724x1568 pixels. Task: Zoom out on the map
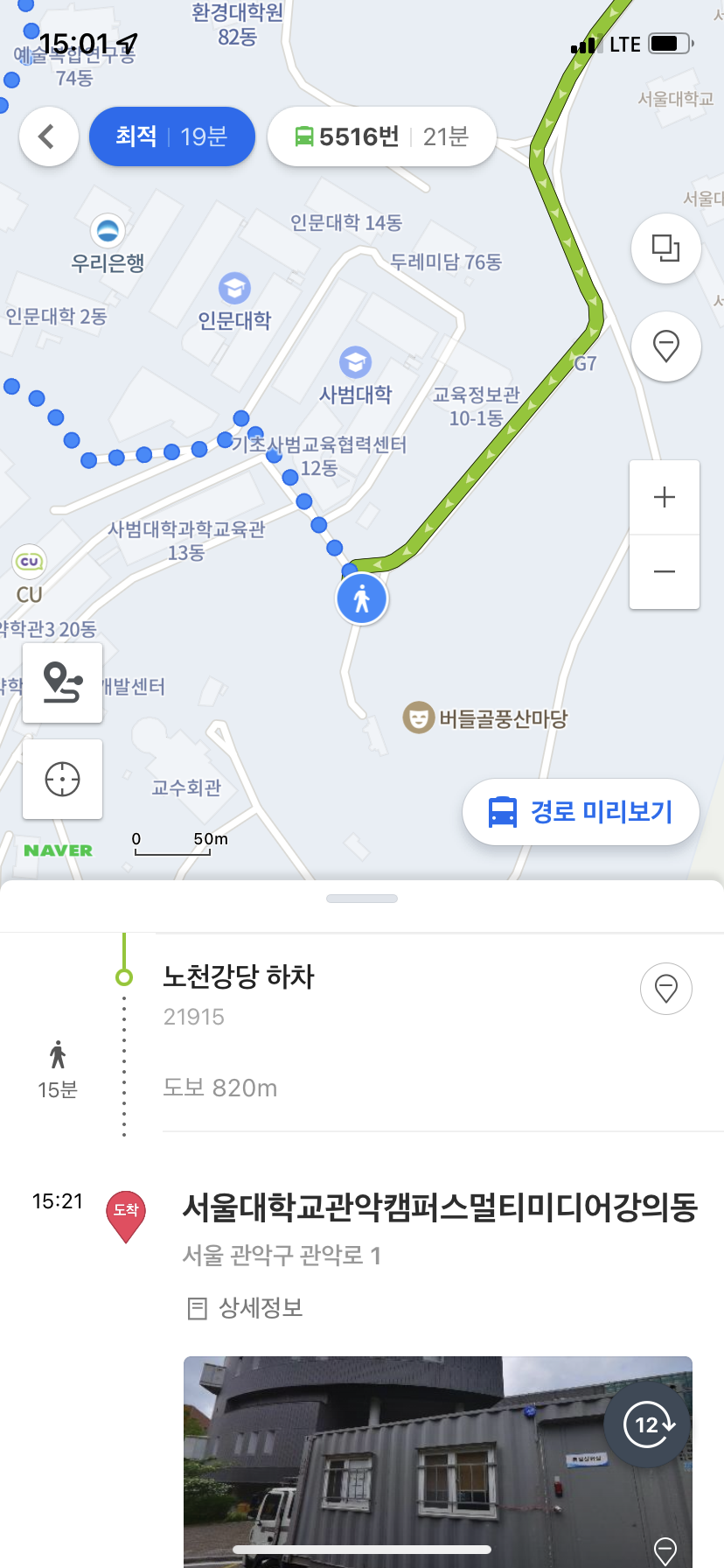[665, 571]
